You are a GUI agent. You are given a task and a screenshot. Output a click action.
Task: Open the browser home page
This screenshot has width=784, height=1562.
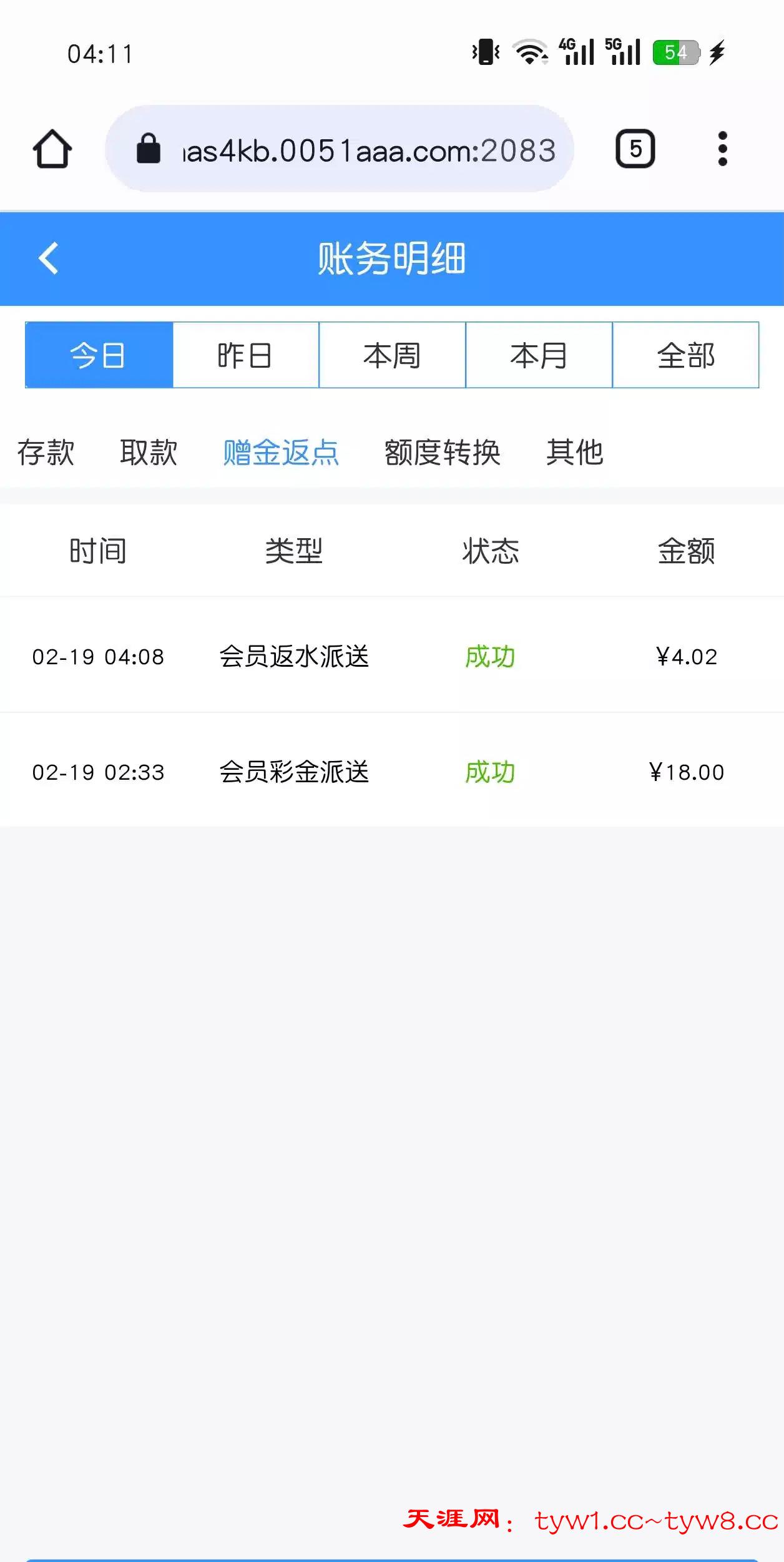52,149
